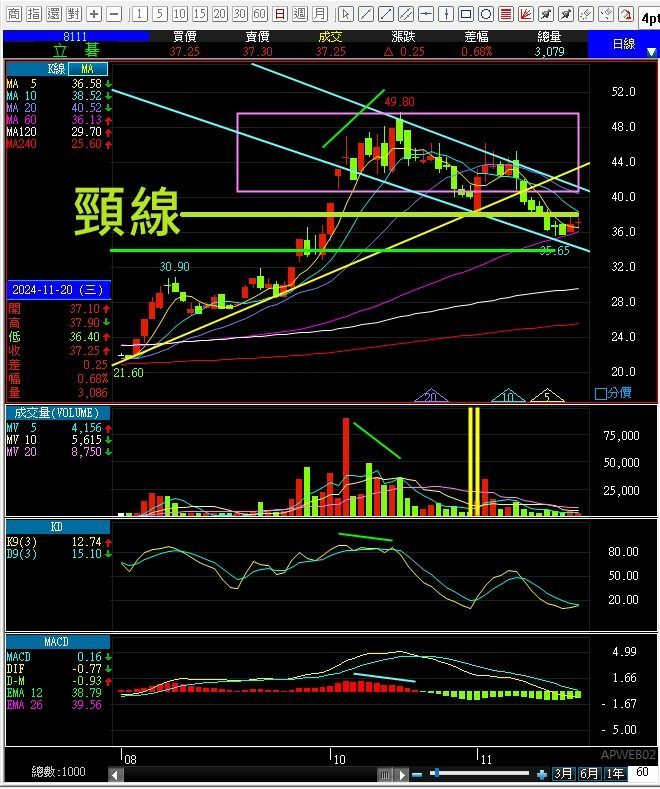660x789 pixels.
Task: Select the 60-minute chart interval
Action: click(260, 14)
